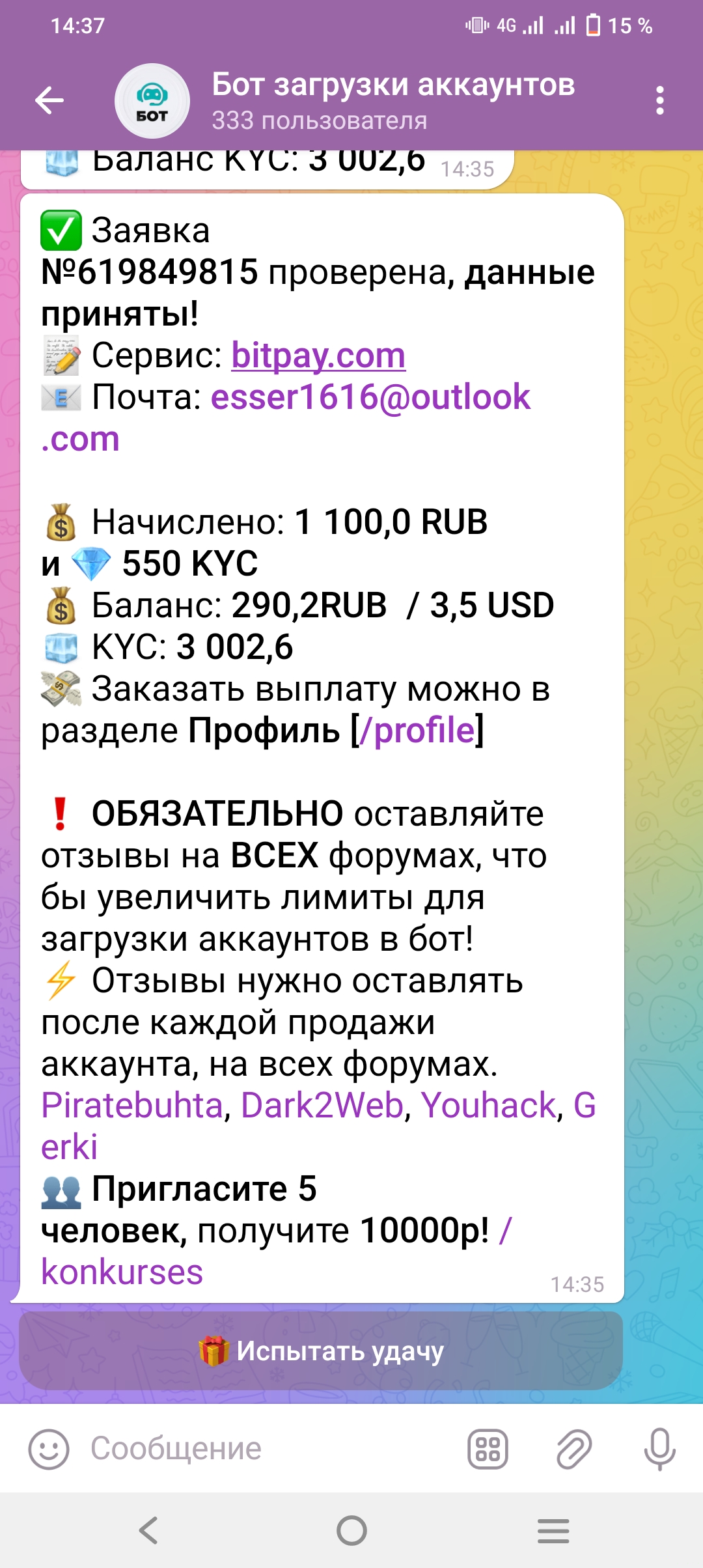Open the three-dot overflow menu
Image resolution: width=703 pixels, height=1568 pixels.
click(x=660, y=101)
